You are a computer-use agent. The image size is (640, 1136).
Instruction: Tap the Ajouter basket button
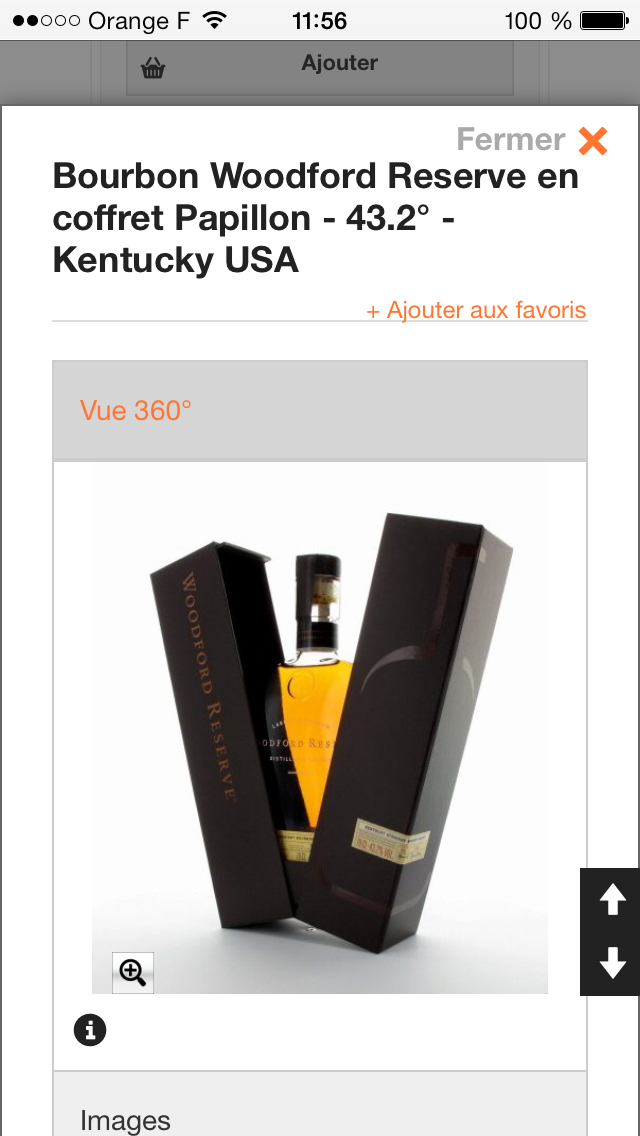[319, 66]
